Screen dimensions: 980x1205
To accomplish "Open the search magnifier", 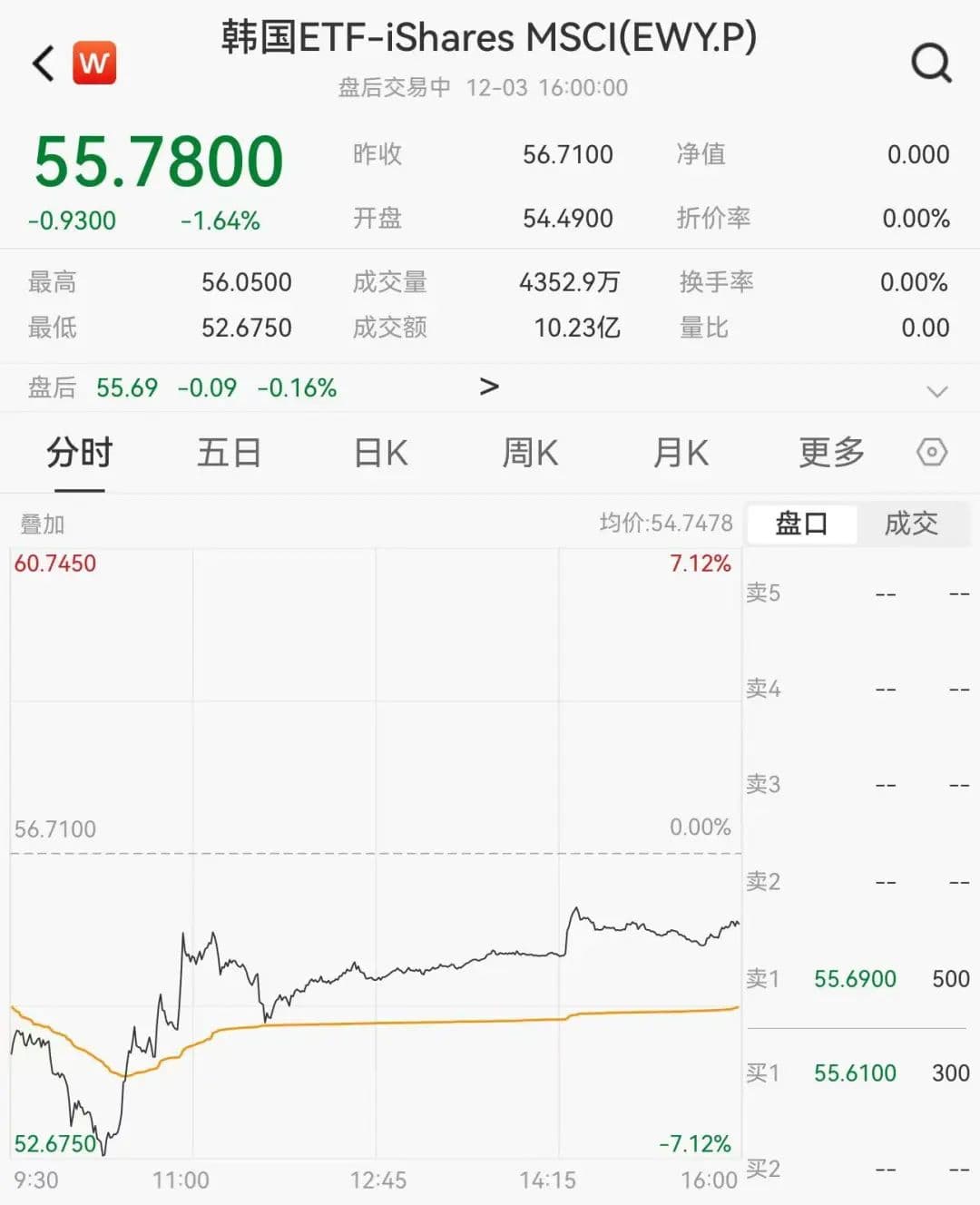I will 931,64.
